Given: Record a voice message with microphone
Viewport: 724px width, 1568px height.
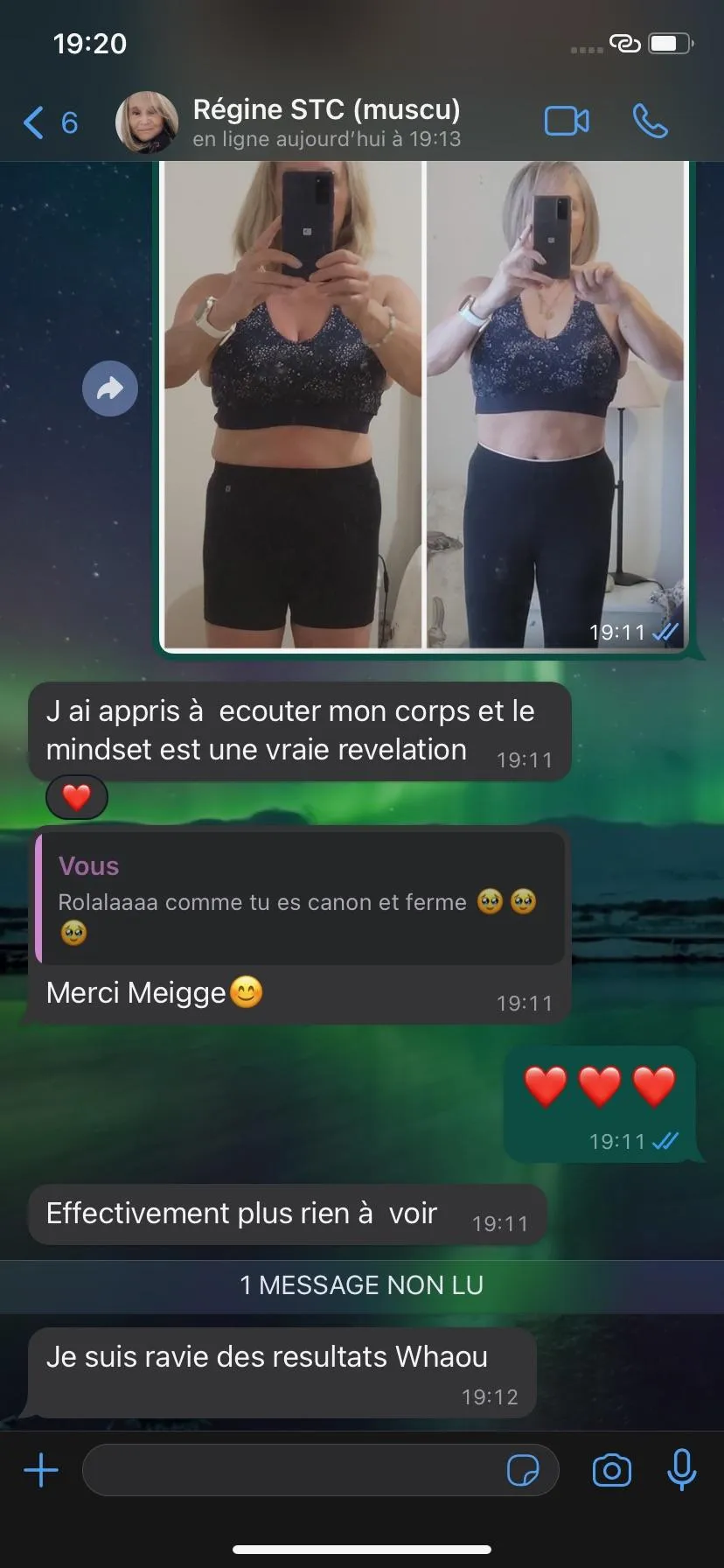Looking at the screenshot, I should click(x=682, y=1470).
